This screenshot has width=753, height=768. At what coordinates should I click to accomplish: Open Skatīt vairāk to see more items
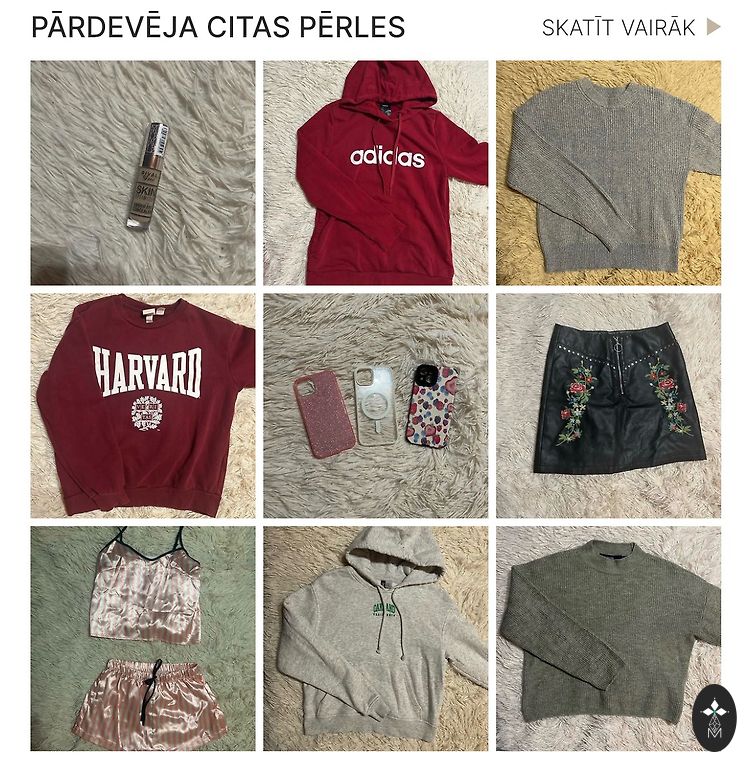[x=630, y=27]
